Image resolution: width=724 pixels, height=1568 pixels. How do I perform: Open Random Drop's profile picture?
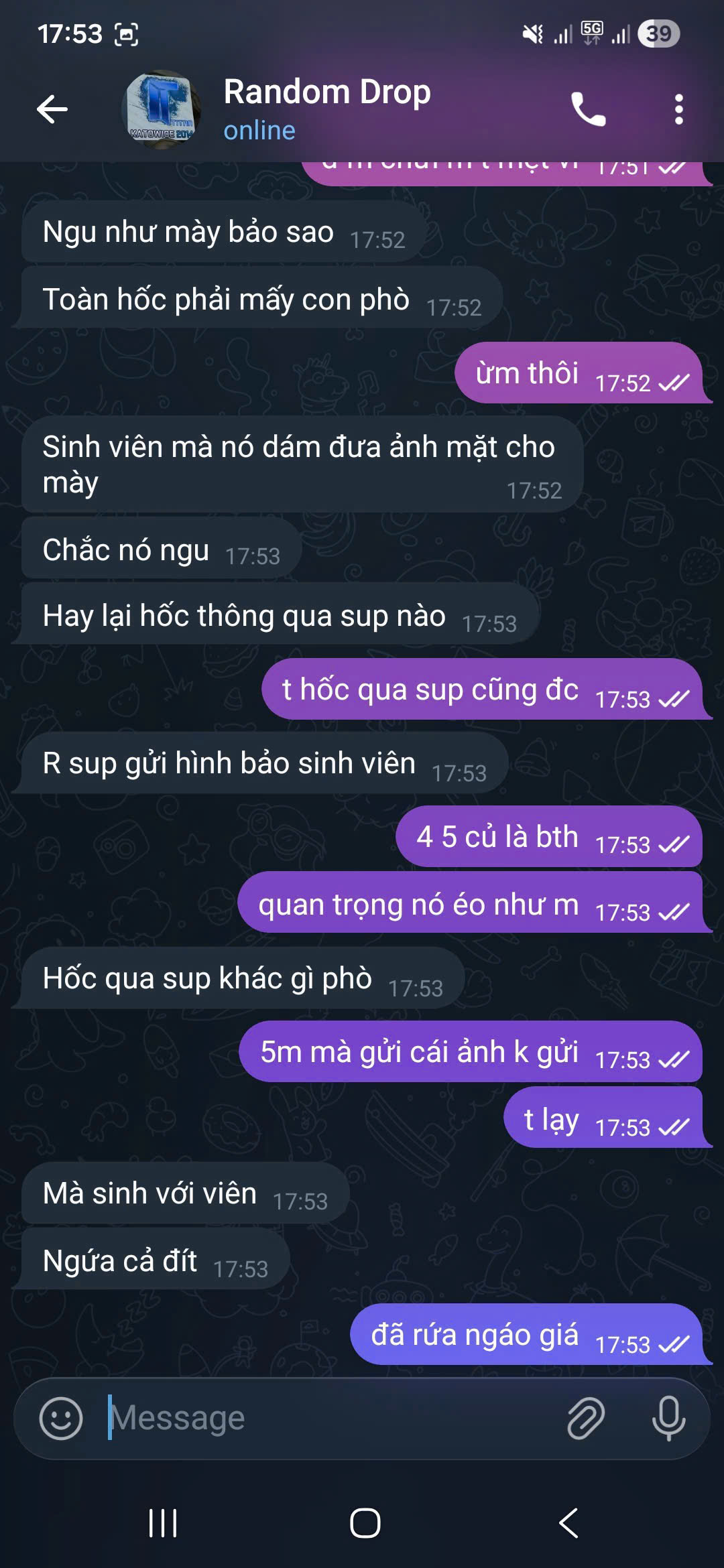[162, 110]
